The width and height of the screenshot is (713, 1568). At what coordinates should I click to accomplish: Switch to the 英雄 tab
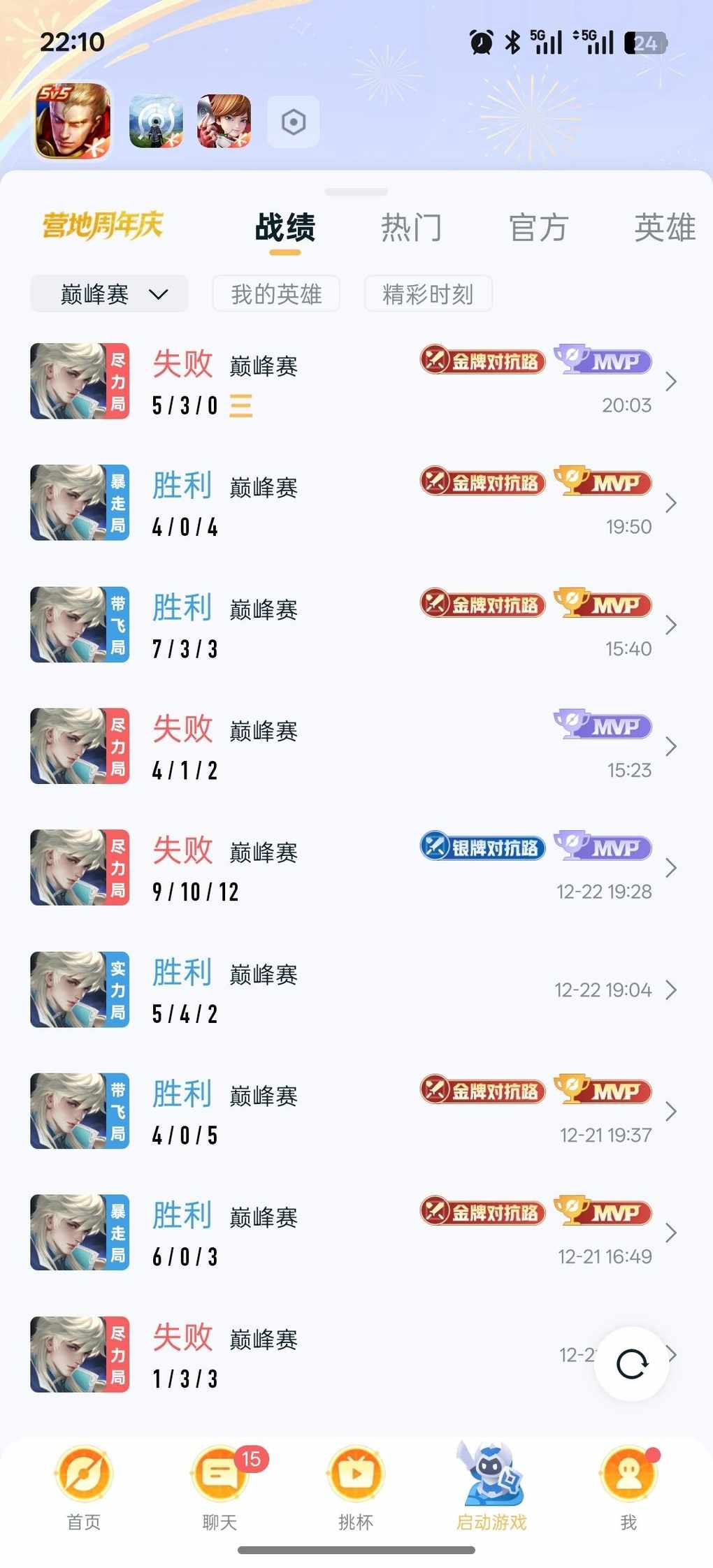(x=664, y=228)
